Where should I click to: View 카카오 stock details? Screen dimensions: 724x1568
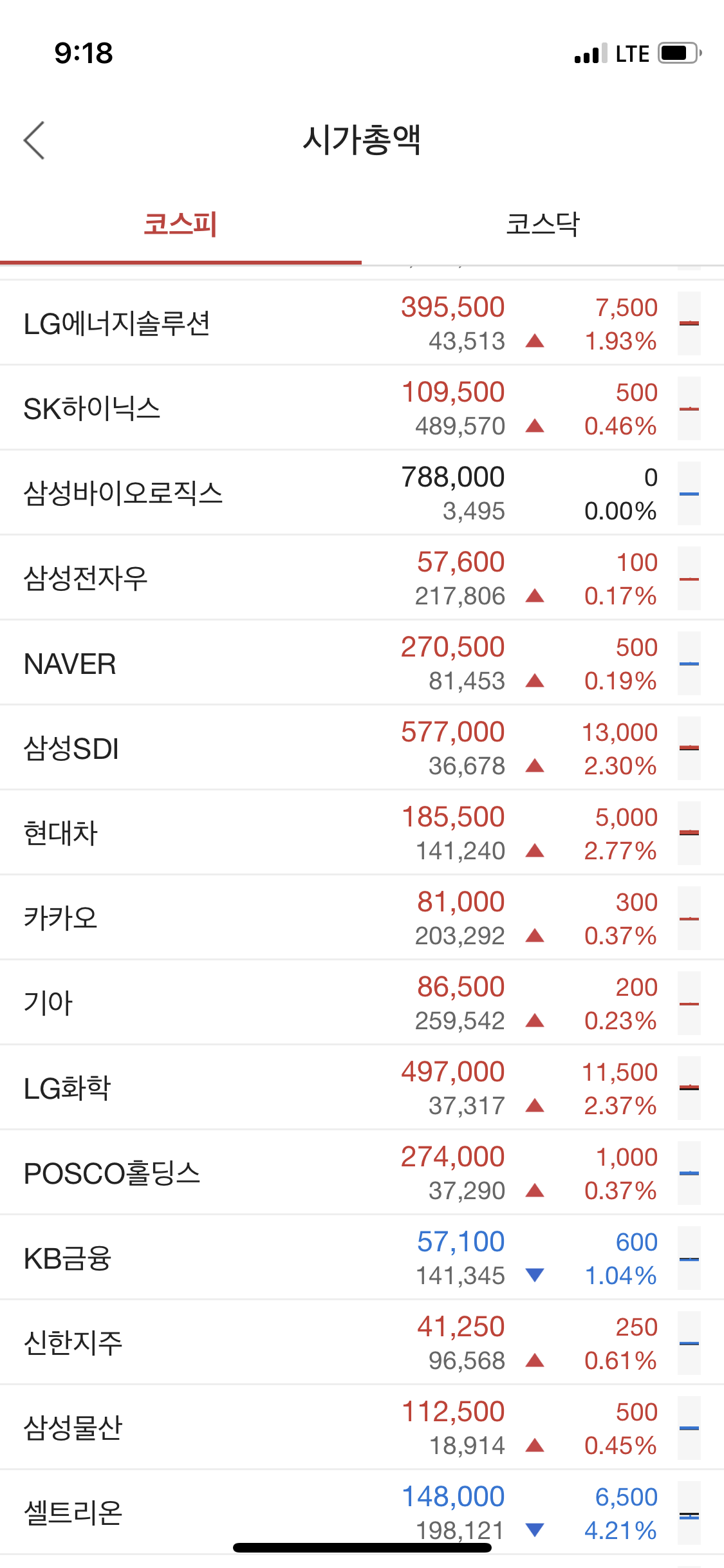point(362,918)
